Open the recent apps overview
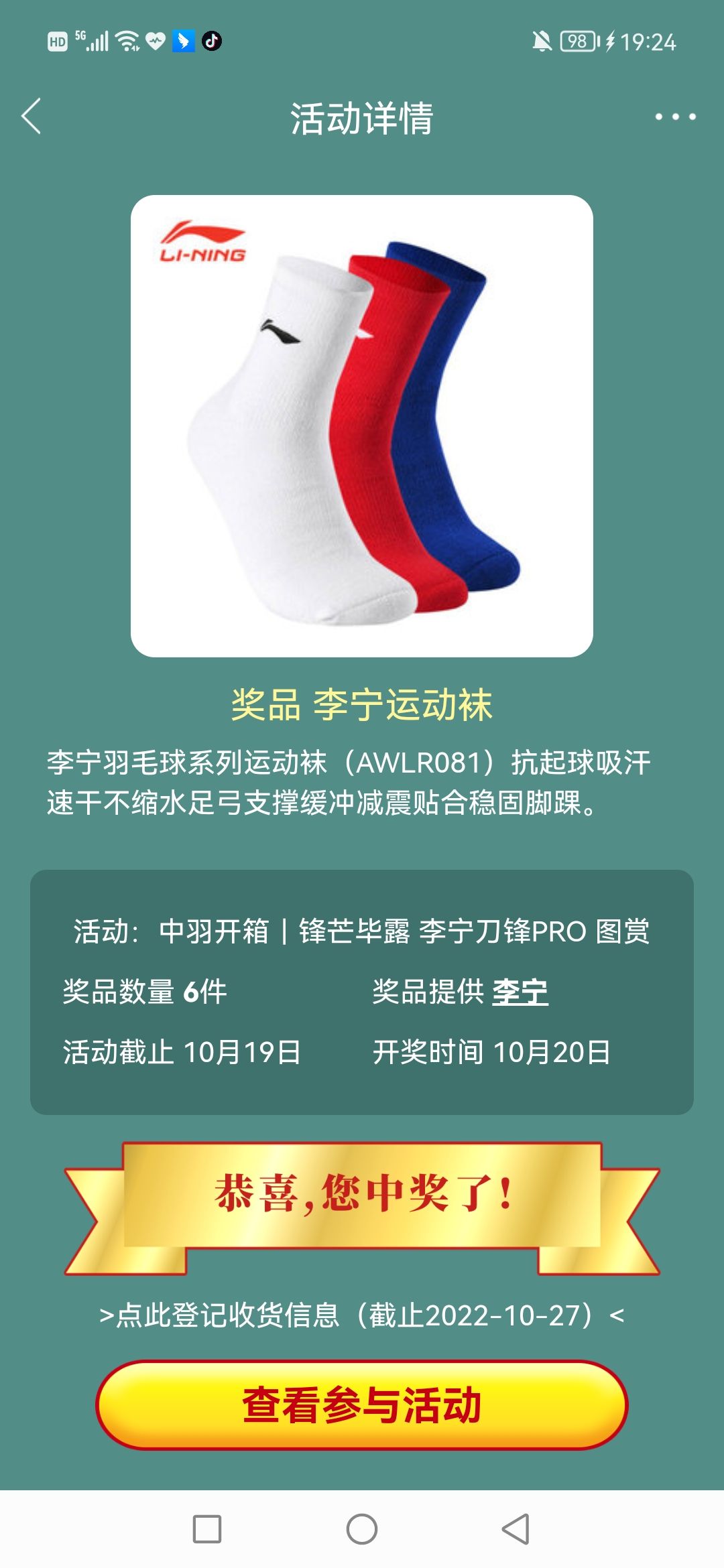The image size is (724, 1568). click(x=207, y=1529)
